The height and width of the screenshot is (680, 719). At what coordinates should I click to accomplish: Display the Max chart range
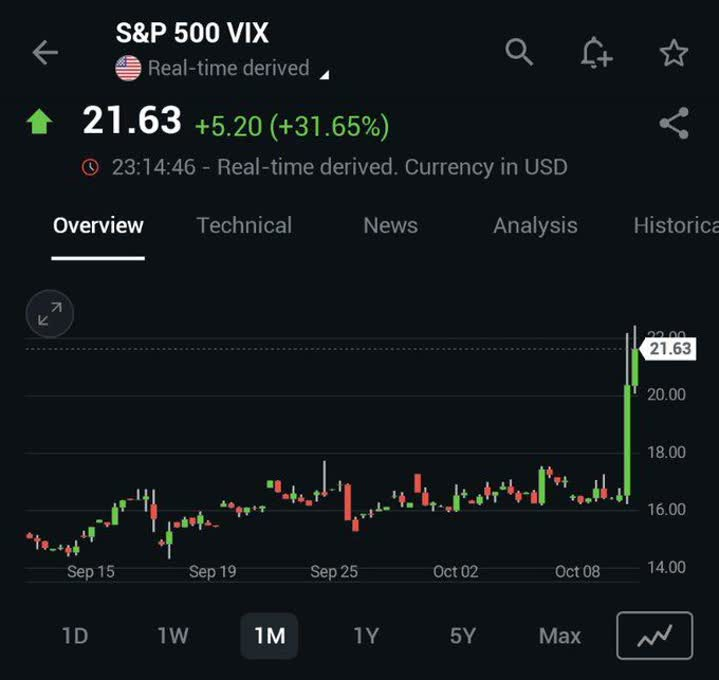point(559,635)
